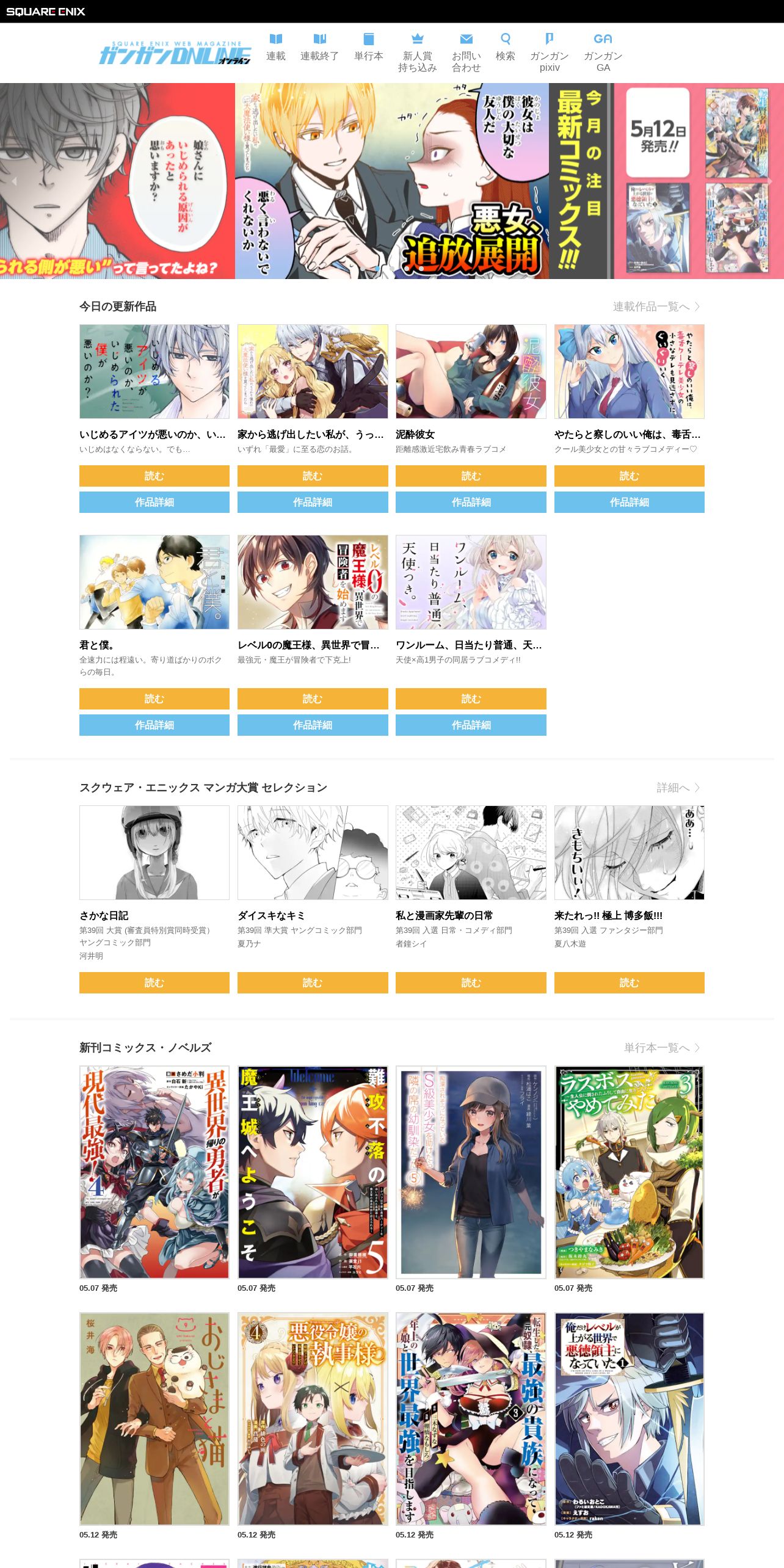The height and width of the screenshot is (1568, 784).
Task: Open the ラスボス、やめてみた cover
Action: pos(630,1172)
